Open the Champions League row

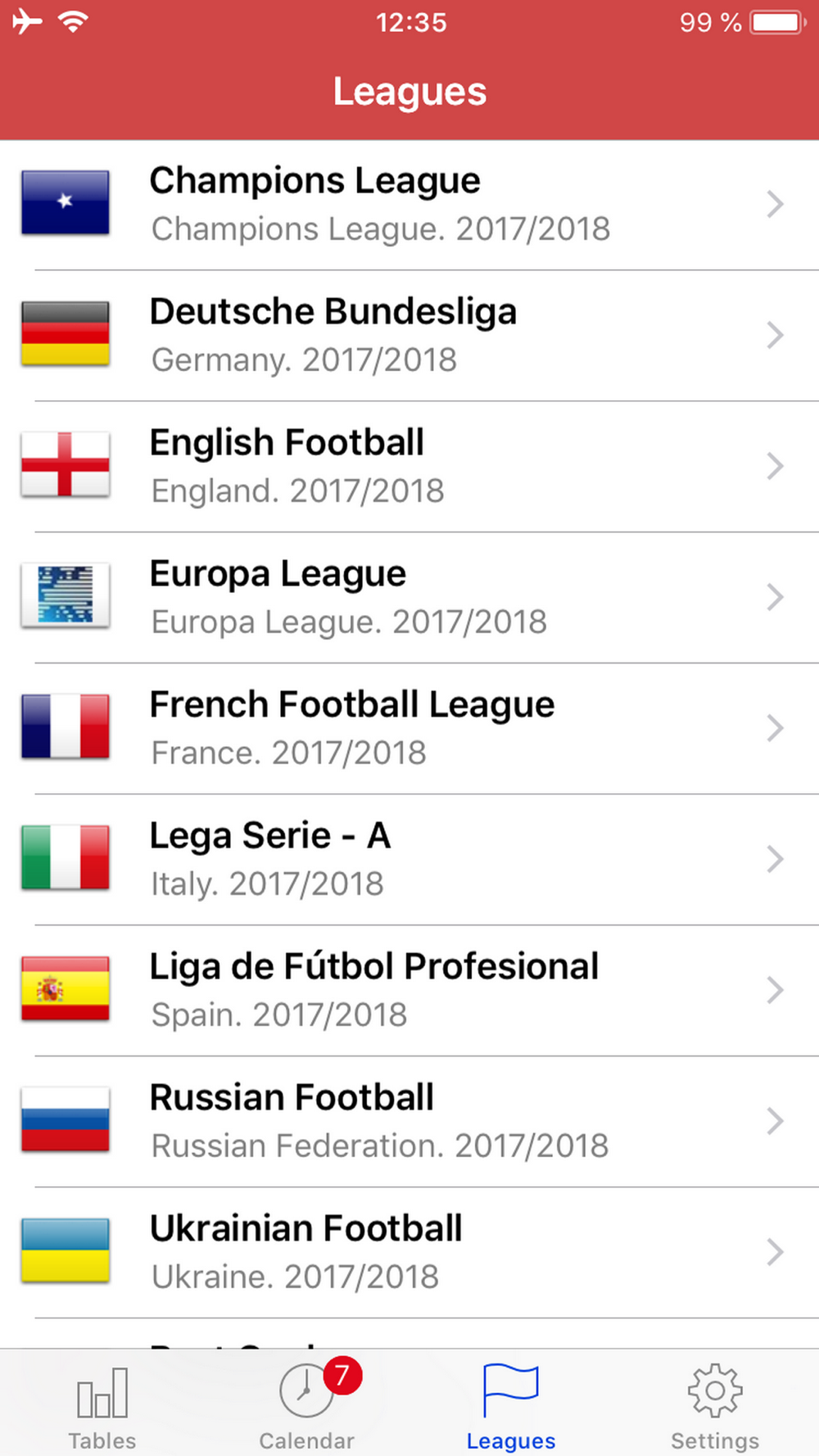pos(409,205)
